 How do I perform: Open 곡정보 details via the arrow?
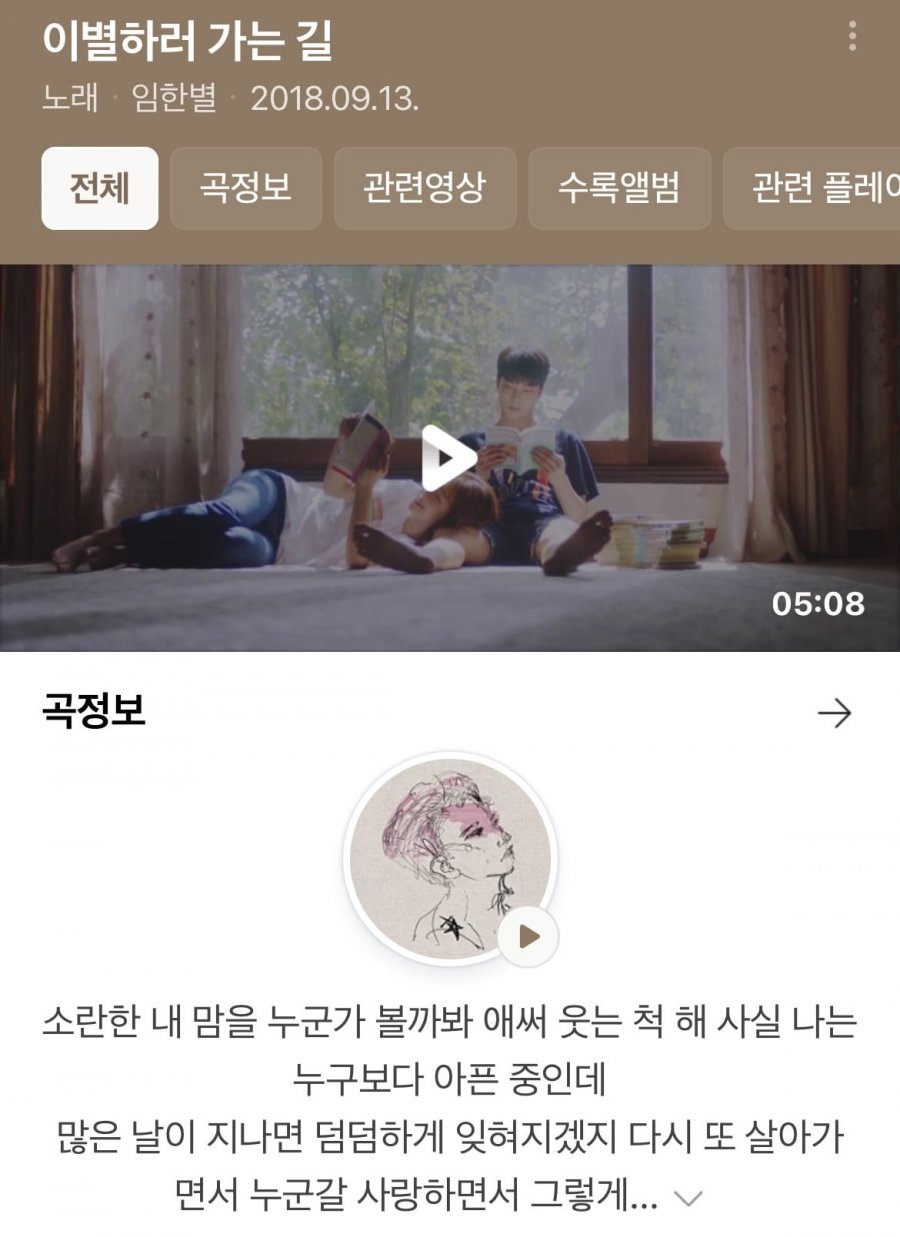click(834, 713)
